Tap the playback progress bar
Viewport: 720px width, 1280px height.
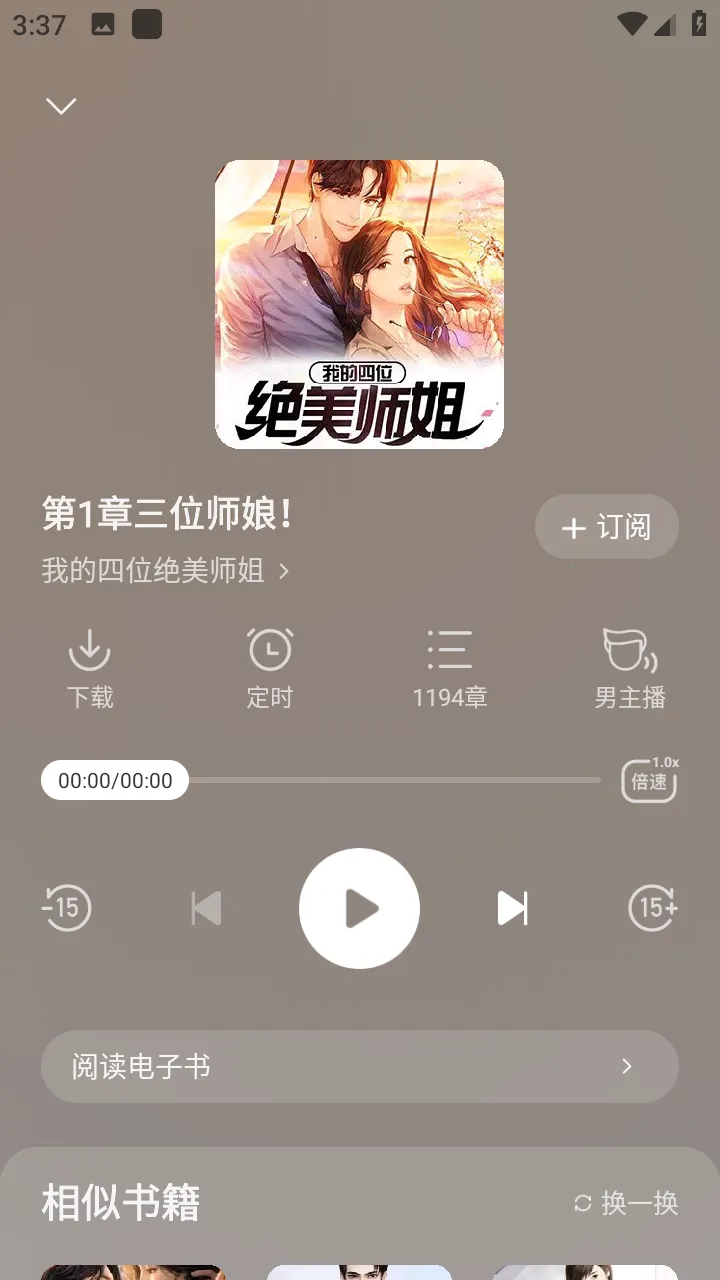click(395, 780)
